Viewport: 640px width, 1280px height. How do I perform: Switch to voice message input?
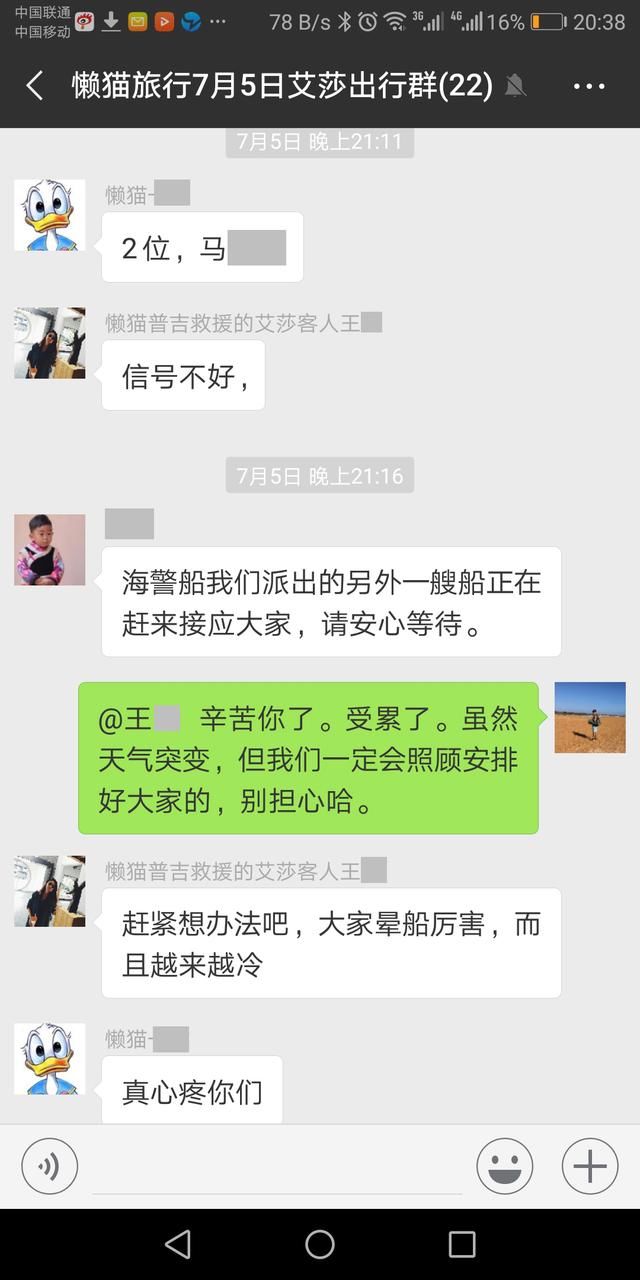pyautogui.click(x=49, y=1166)
